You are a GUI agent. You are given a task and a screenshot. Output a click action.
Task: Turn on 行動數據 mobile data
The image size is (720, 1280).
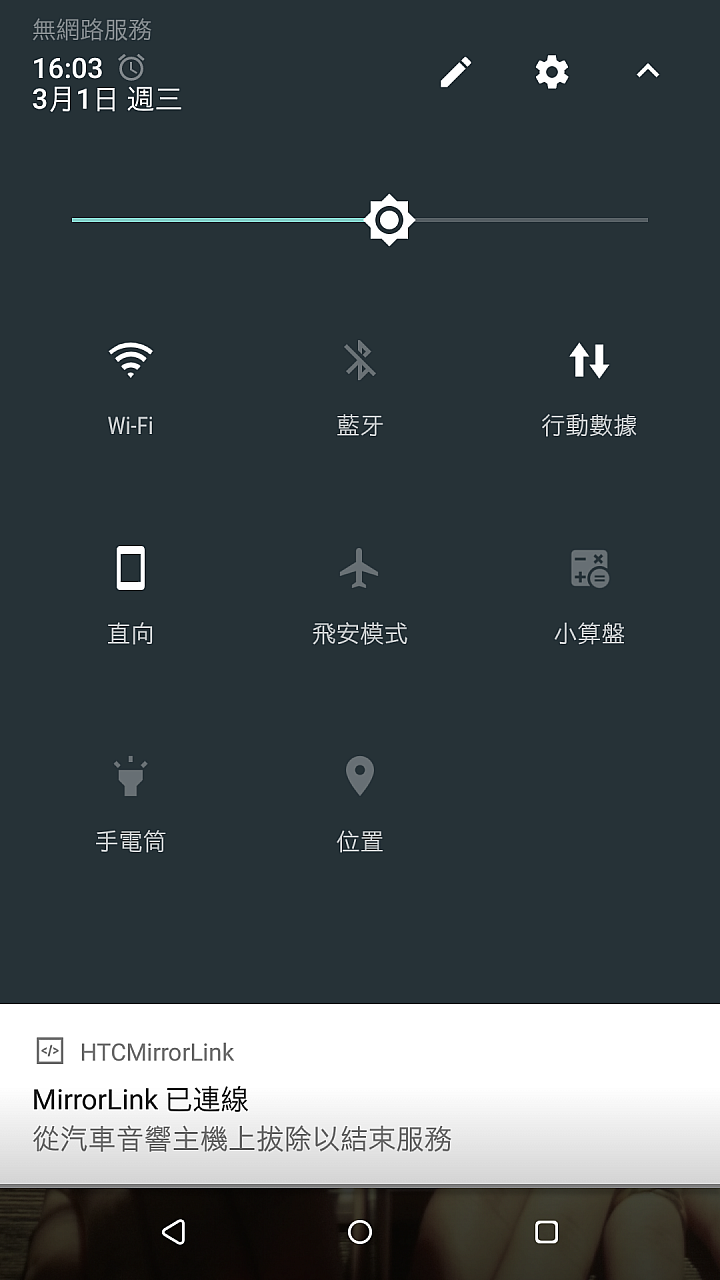(x=589, y=385)
